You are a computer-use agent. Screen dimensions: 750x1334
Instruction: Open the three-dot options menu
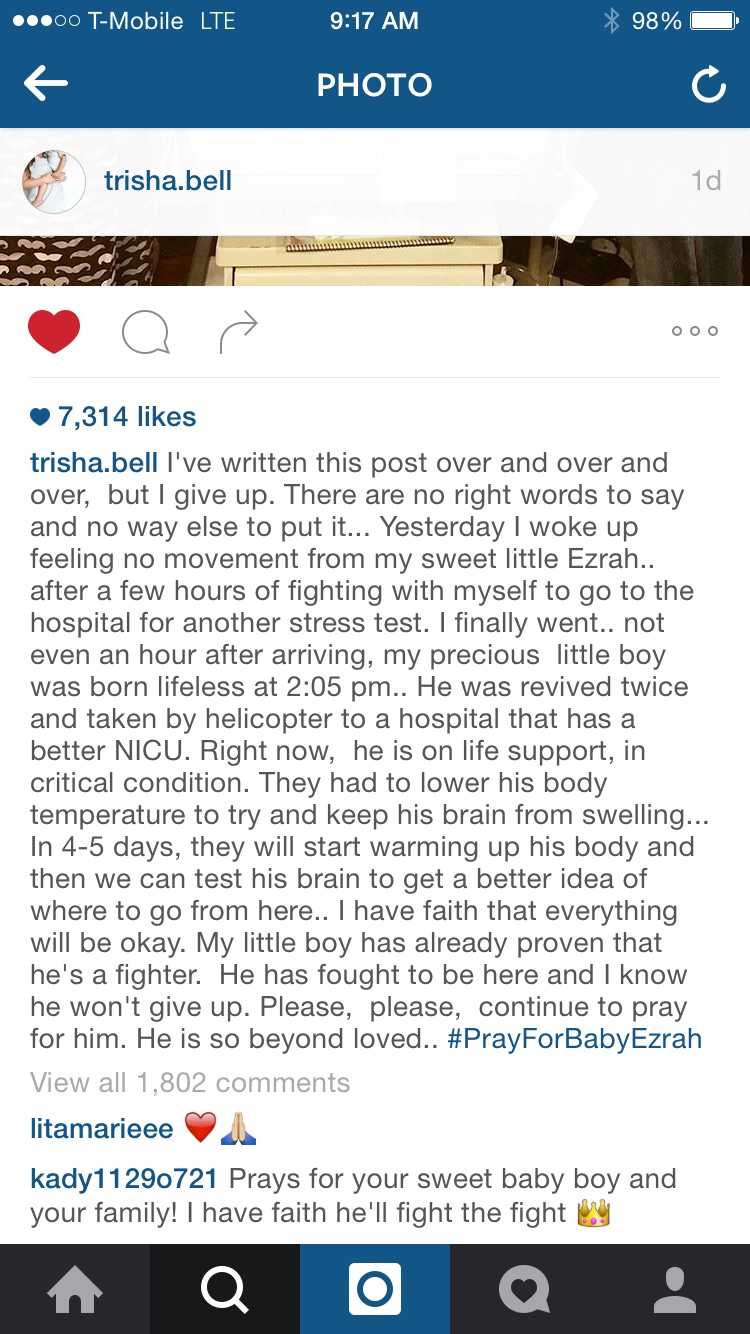(x=694, y=331)
